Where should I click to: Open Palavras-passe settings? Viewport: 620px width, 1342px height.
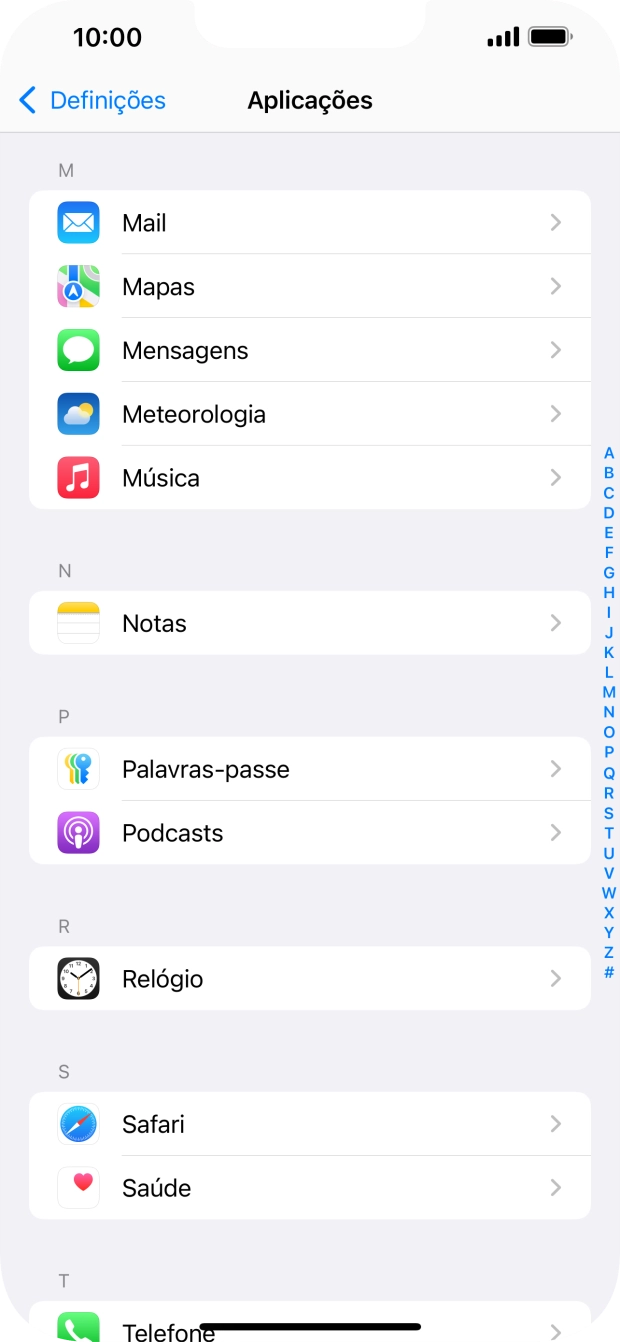point(310,769)
